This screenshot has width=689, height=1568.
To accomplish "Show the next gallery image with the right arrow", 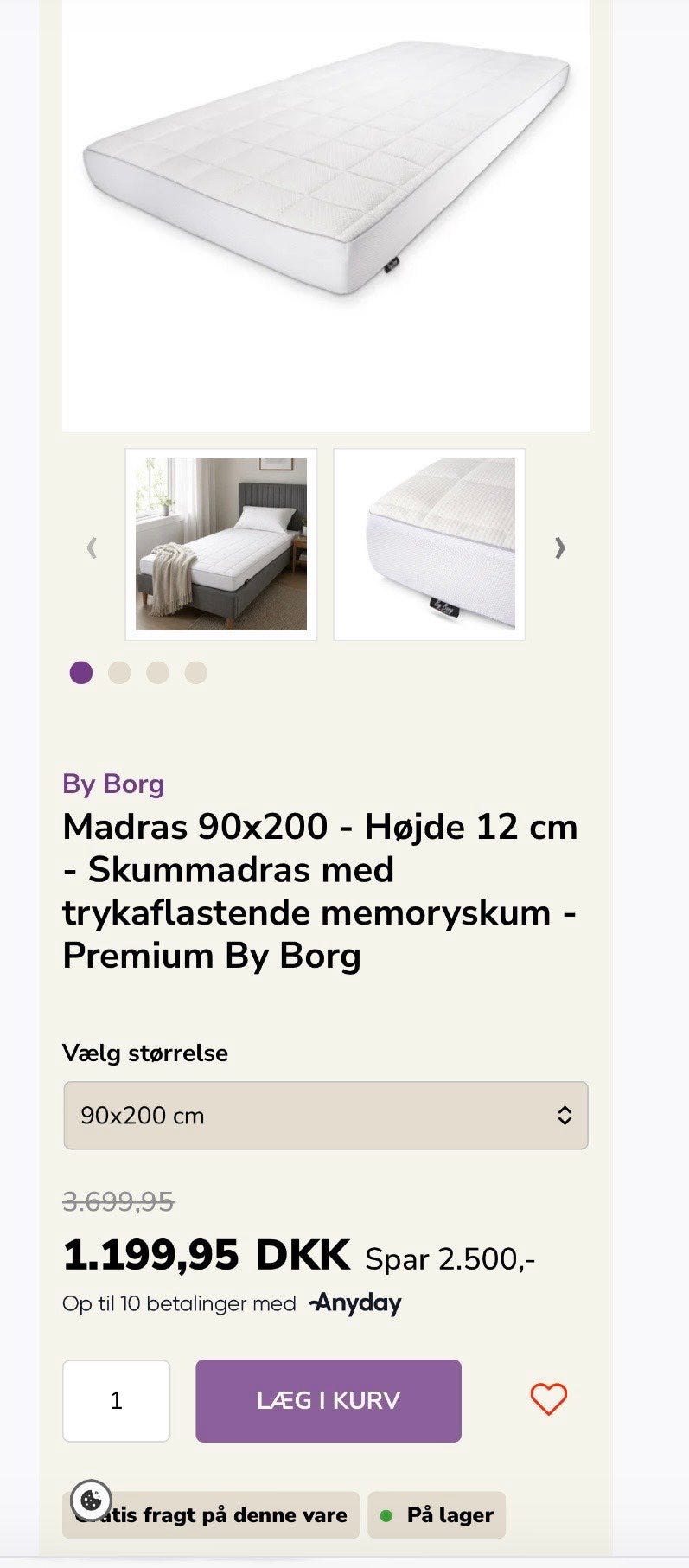I will point(560,547).
